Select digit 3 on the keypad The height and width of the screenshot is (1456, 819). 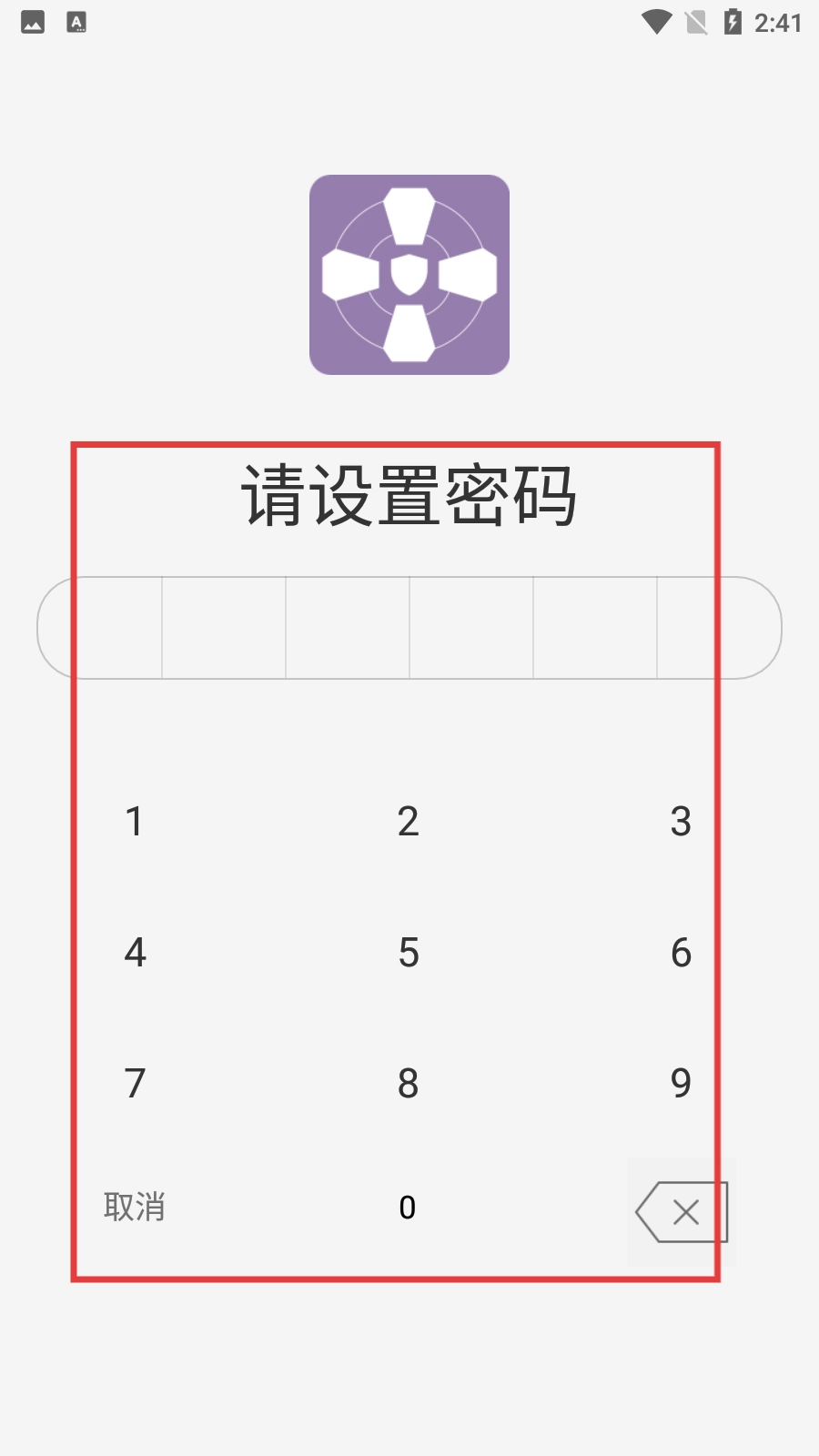pos(682,821)
